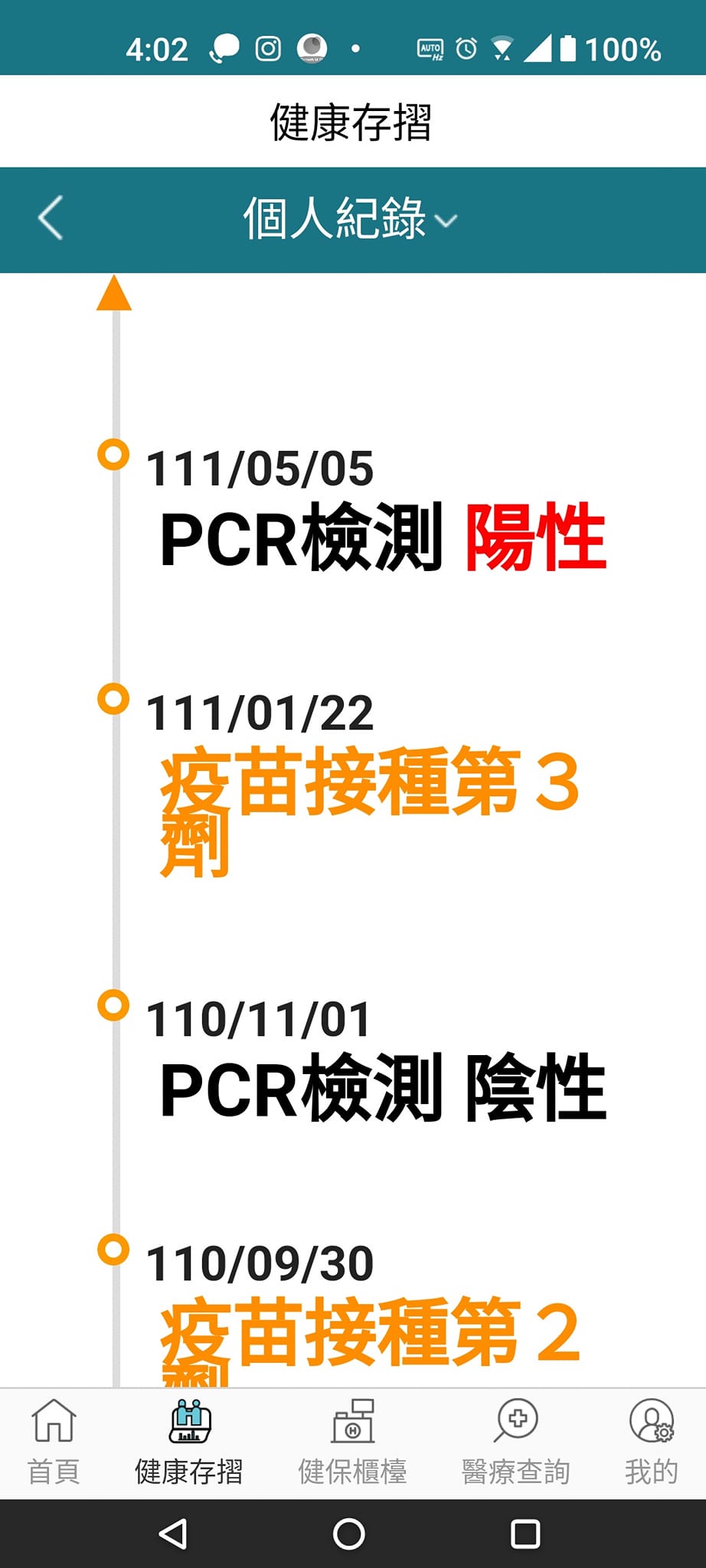Screen dimensions: 706x1568
Task: Switch to the 首頁 tab
Action: tap(54, 1442)
